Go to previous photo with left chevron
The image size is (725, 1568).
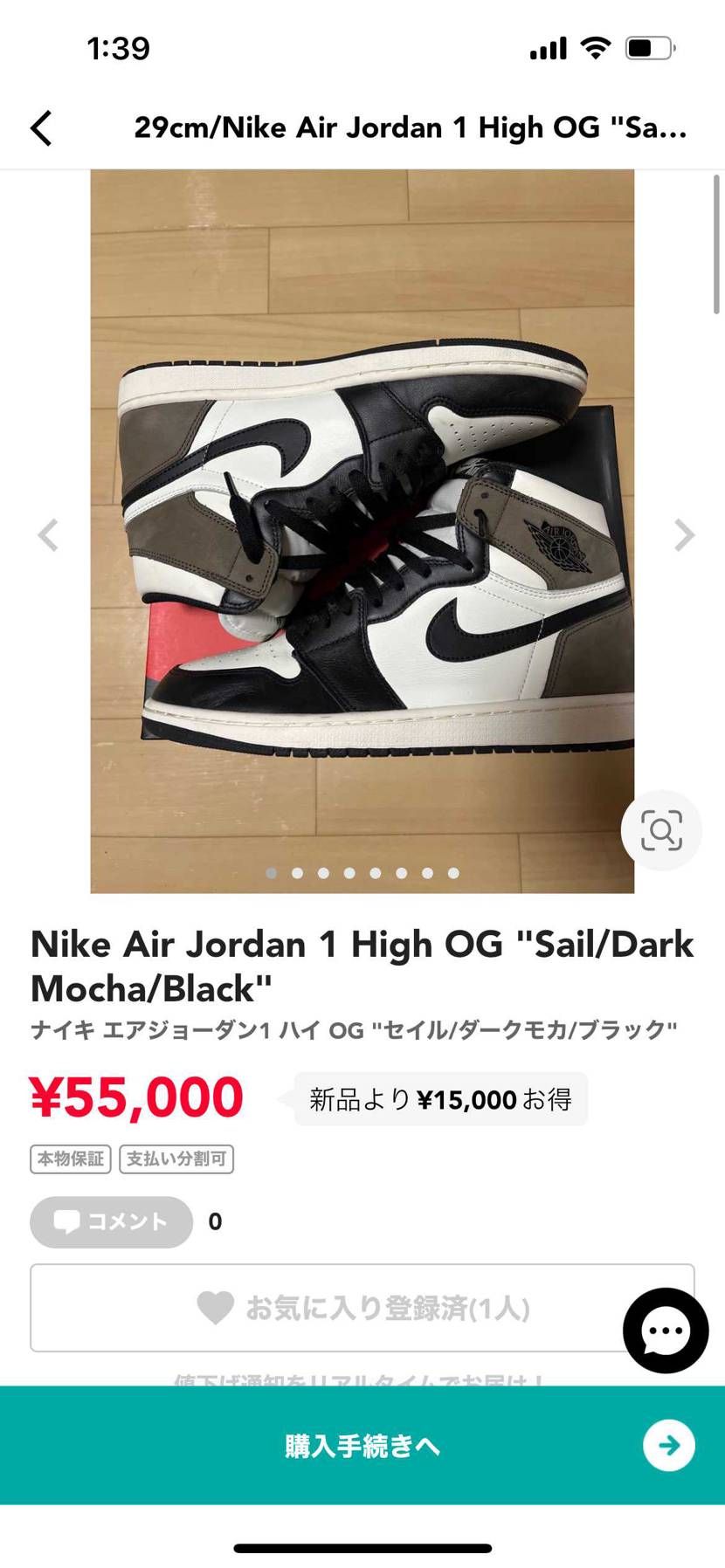click(x=48, y=535)
